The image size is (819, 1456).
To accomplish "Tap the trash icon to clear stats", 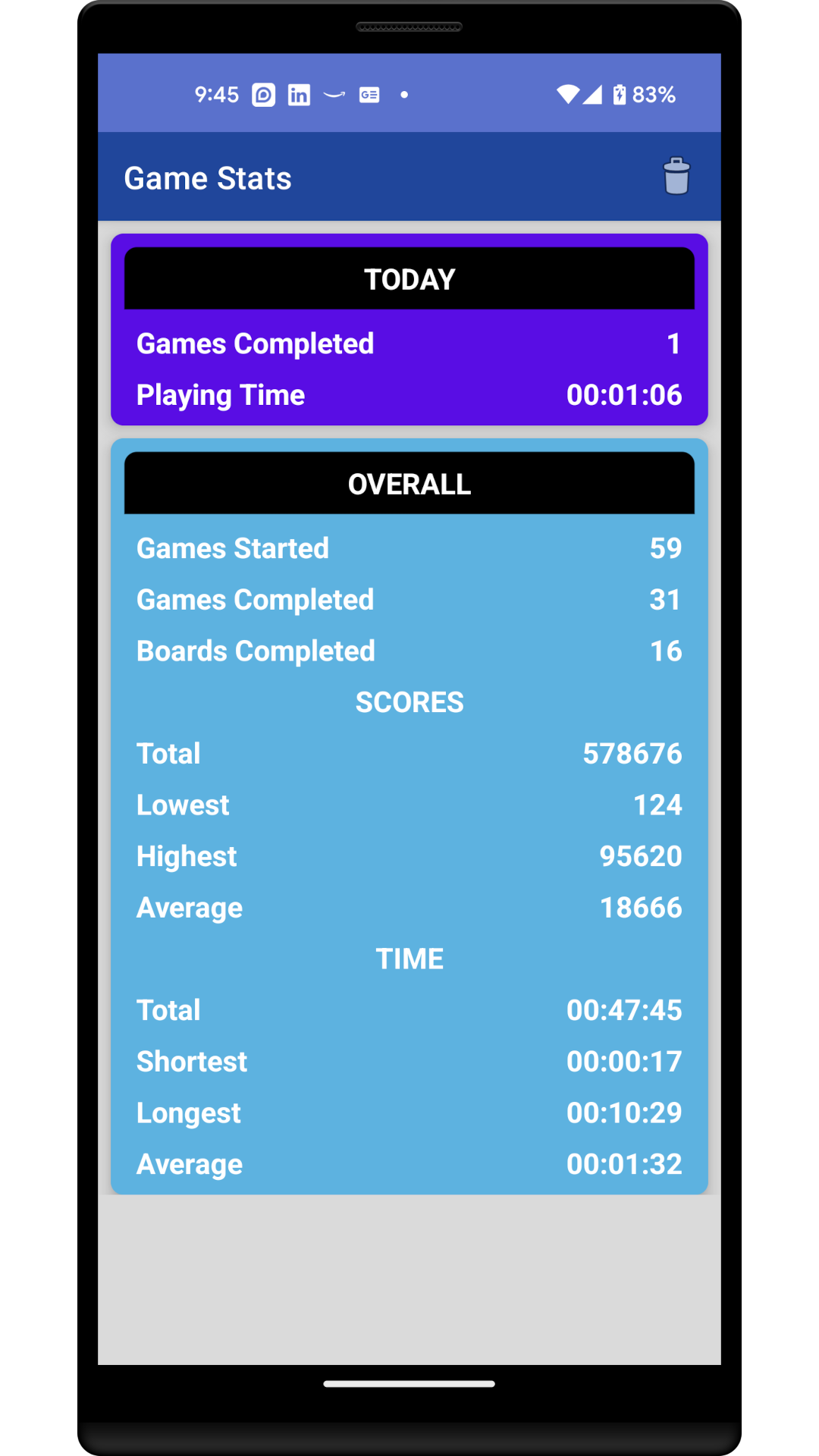I will tap(676, 177).
